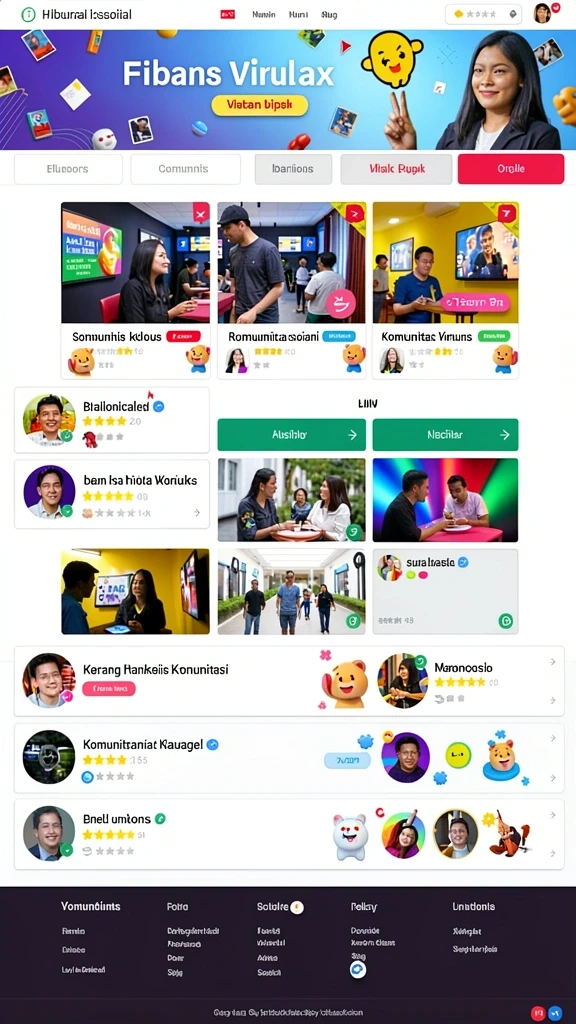Tap the red Orglle button
The image size is (576, 1024).
coord(511,169)
